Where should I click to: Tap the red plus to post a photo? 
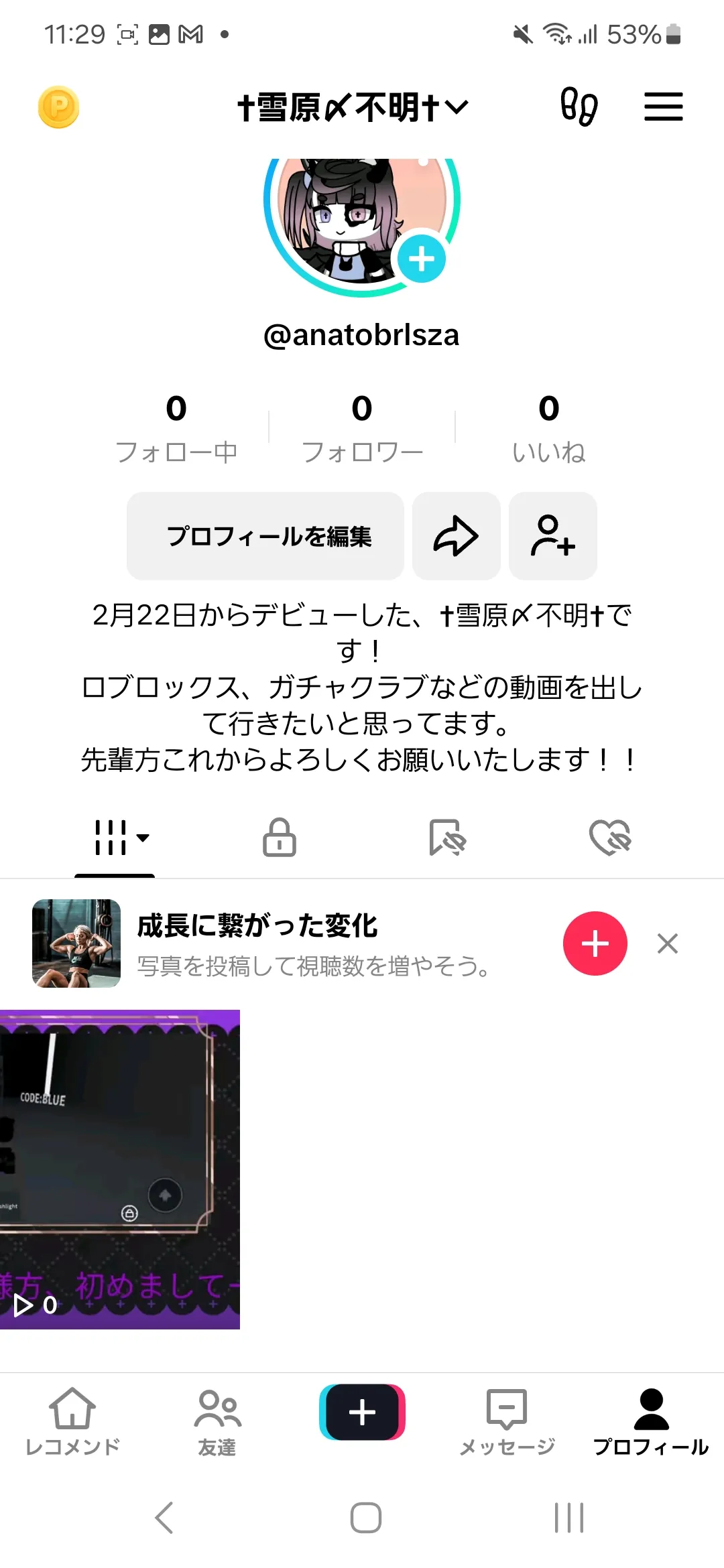595,943
